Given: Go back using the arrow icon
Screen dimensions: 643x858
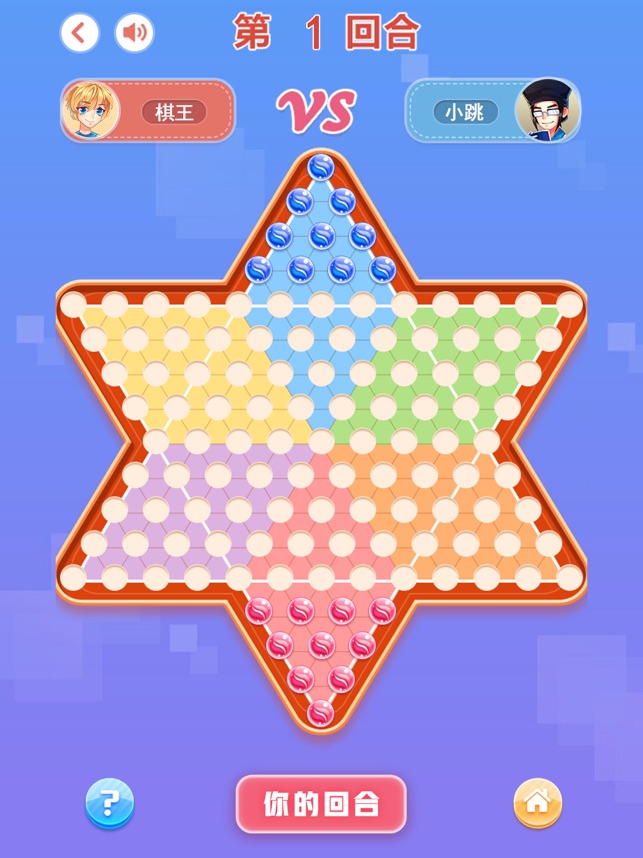Looking at the screenshot, I should tap(80, 33).
